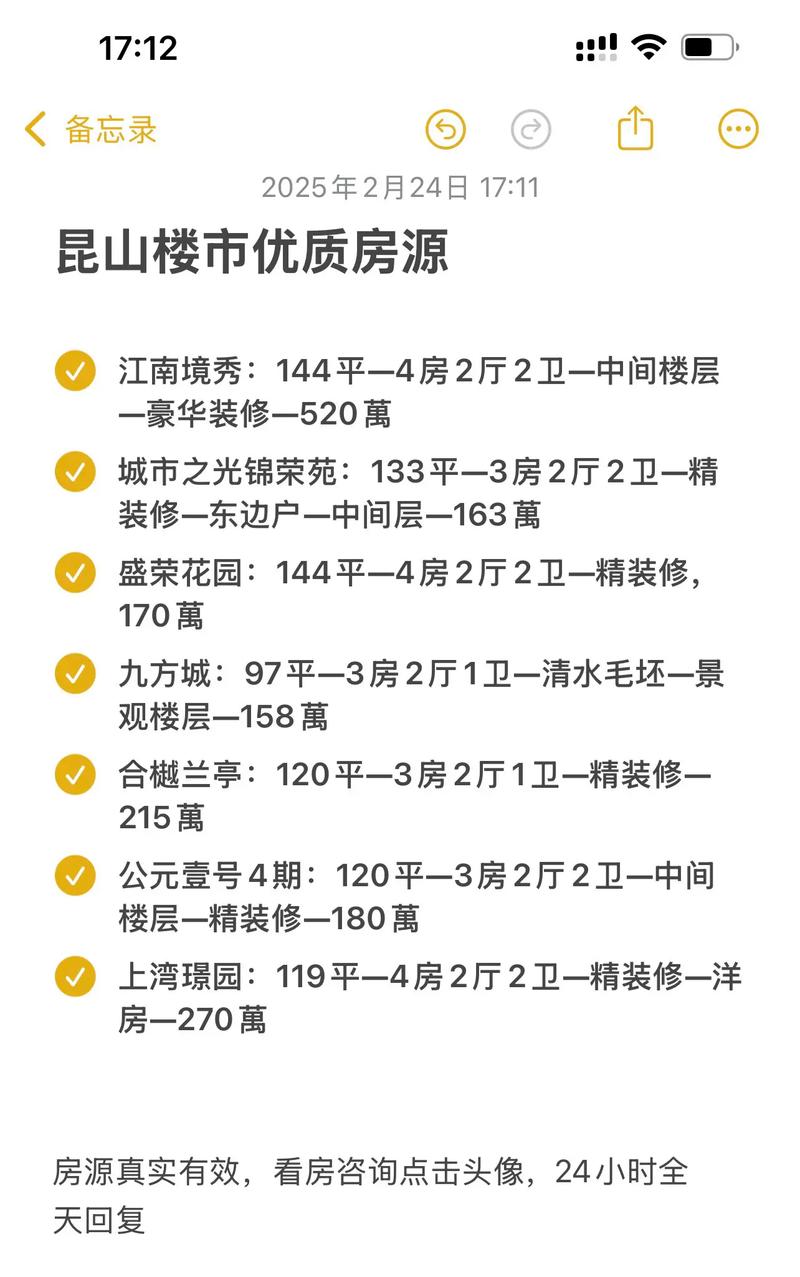Screen dimensions: 800x1277
Task: Uncheck the 公元壹号4期 list item
Action: coord(74,874)
